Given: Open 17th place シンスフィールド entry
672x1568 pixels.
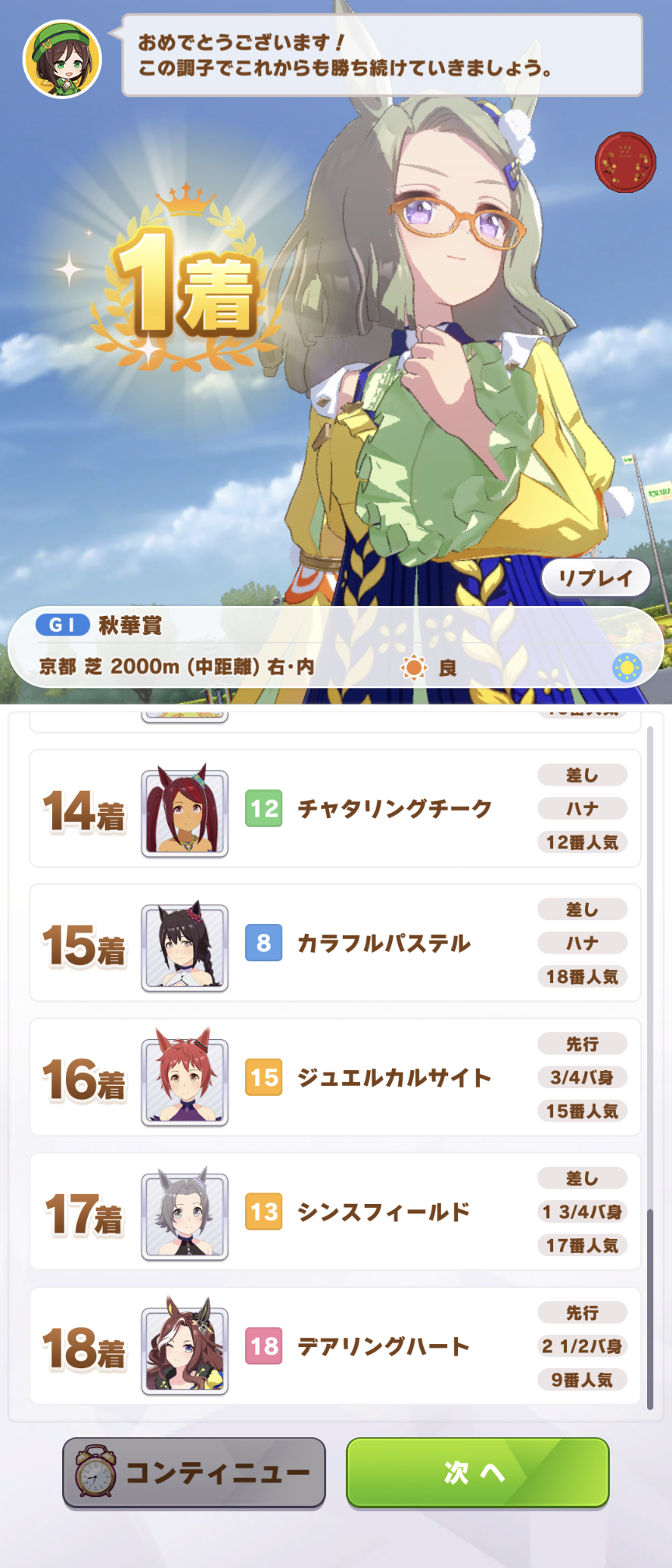Looking at the screenshot, I should point(334,1212).
